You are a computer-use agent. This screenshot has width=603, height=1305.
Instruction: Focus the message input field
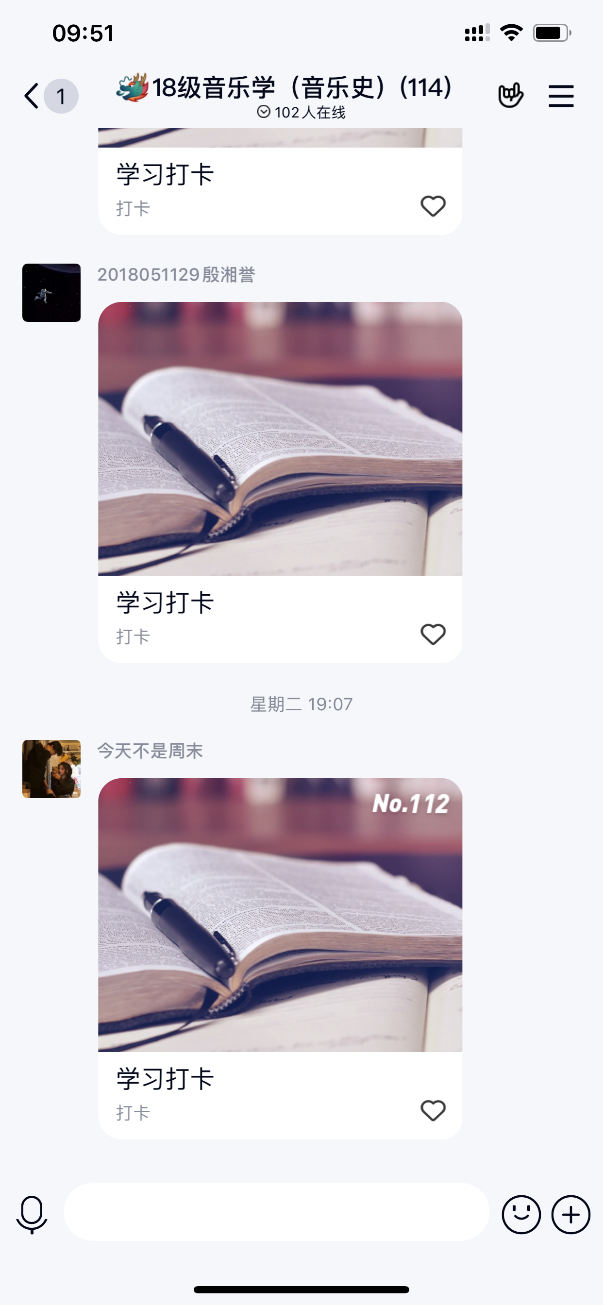coord(276,1213)
